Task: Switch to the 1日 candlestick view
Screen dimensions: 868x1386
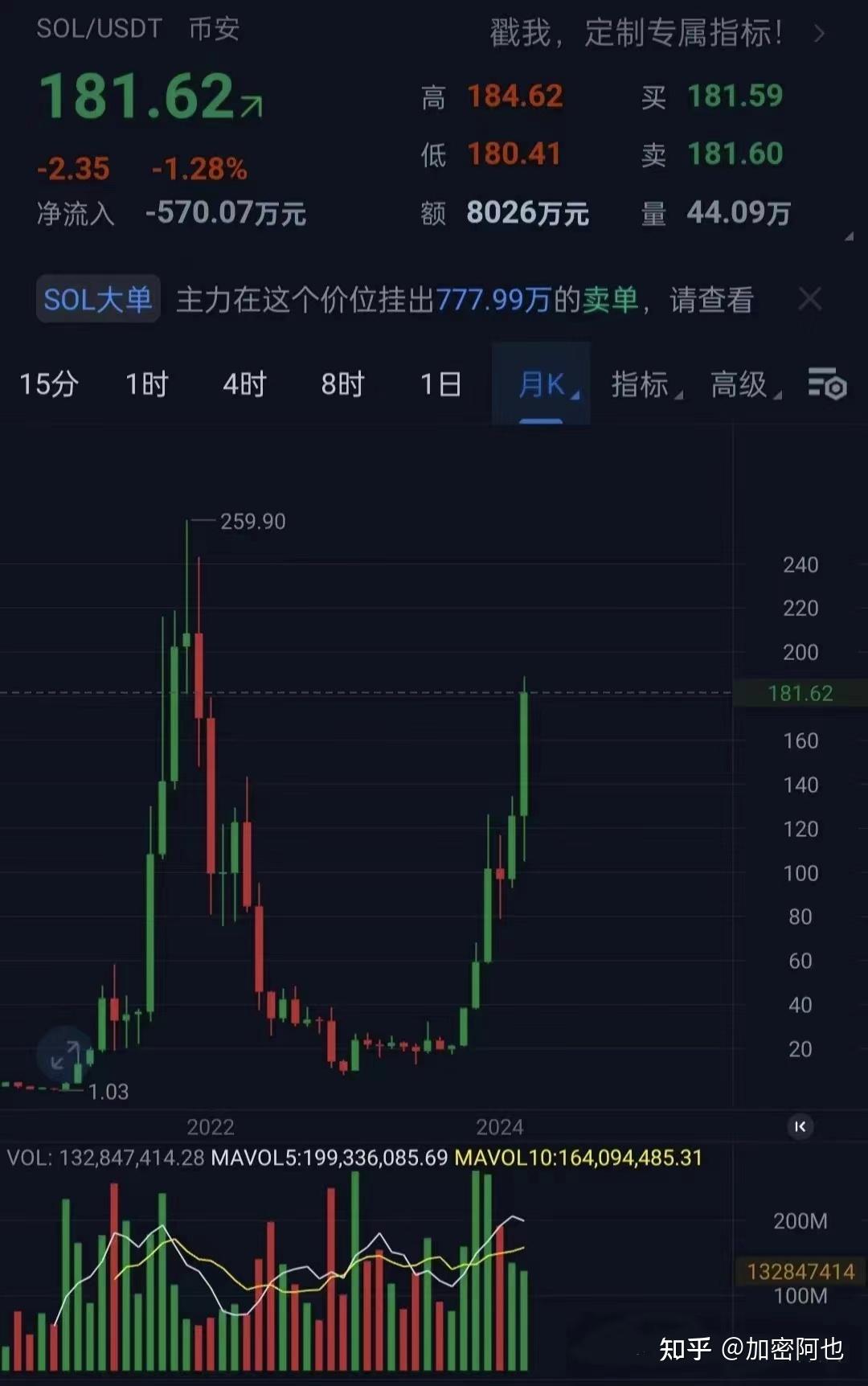Action: pyautogui.click(x=440, y=384)
